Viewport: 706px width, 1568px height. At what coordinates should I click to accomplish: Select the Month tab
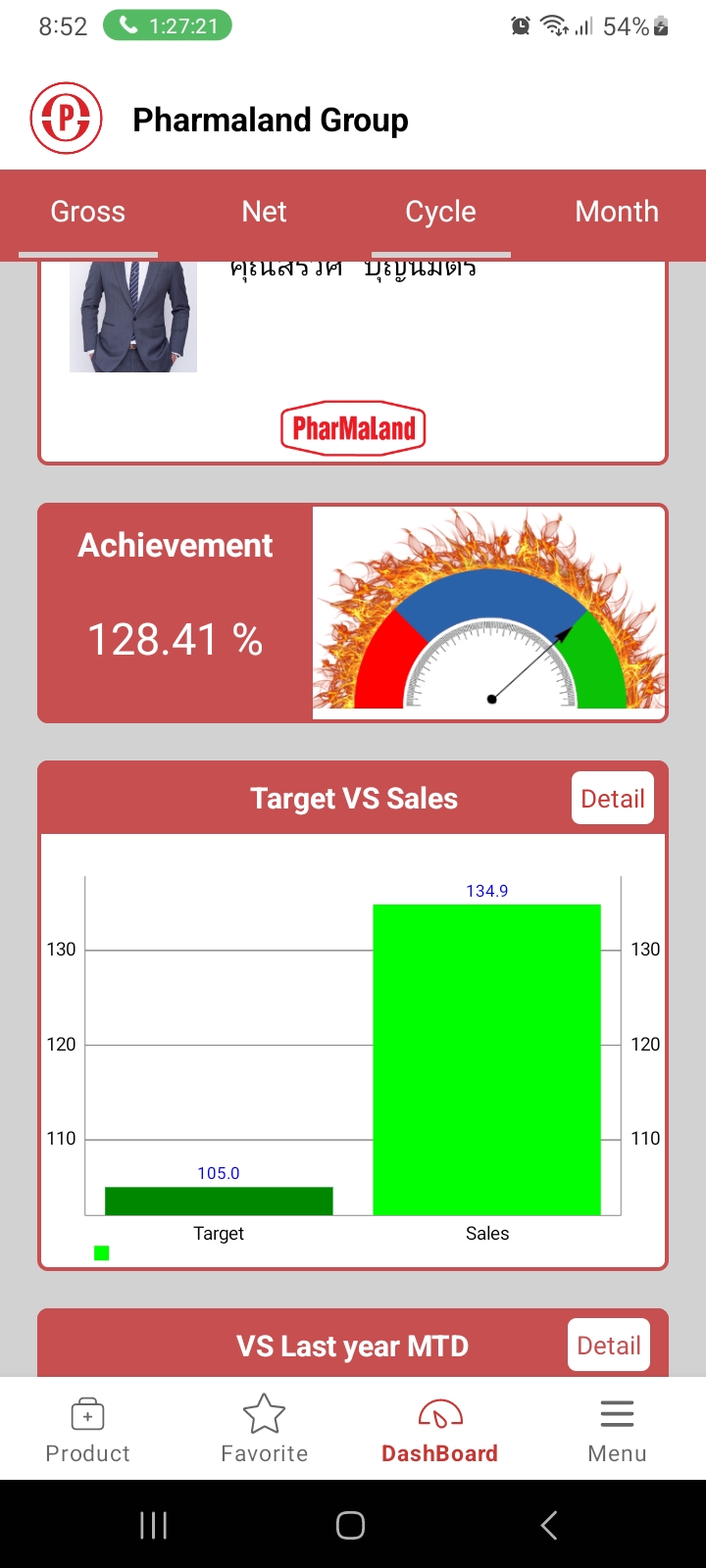tap(617, 212)
